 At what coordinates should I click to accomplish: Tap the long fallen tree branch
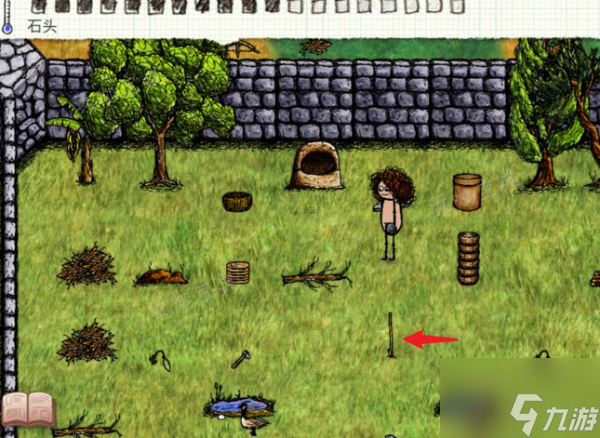point(316,275)
